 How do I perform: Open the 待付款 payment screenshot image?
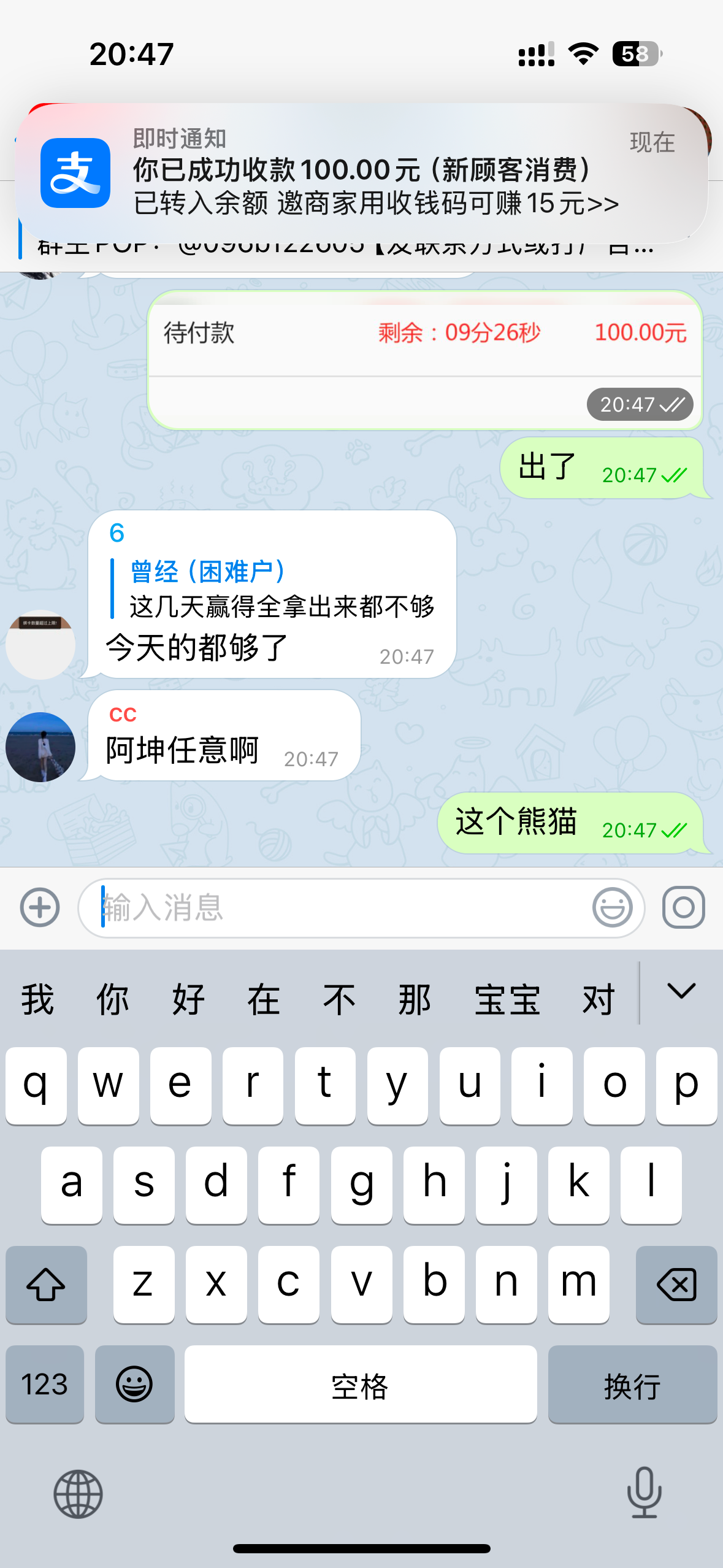coord(424,359)
